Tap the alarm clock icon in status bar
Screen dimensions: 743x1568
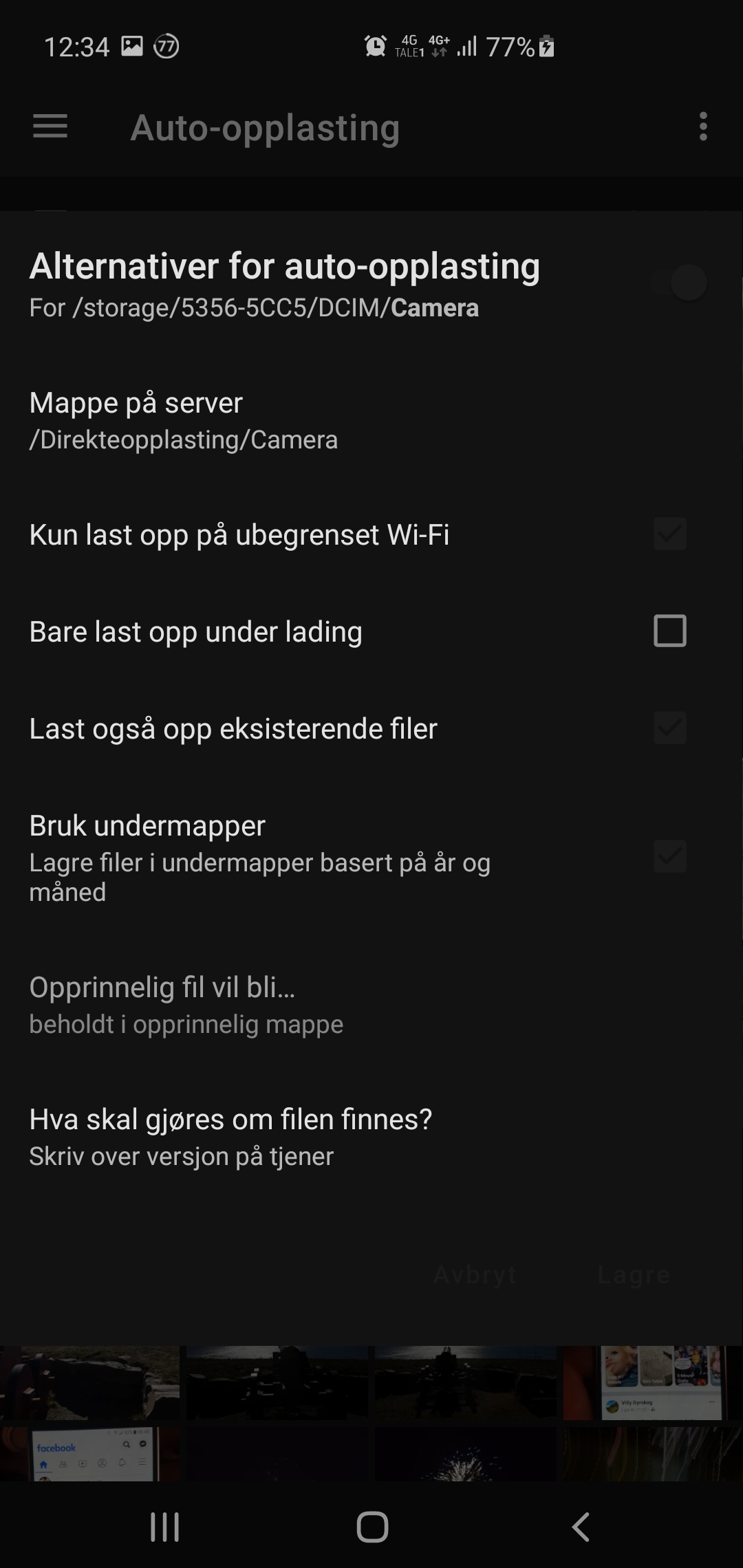374,46
